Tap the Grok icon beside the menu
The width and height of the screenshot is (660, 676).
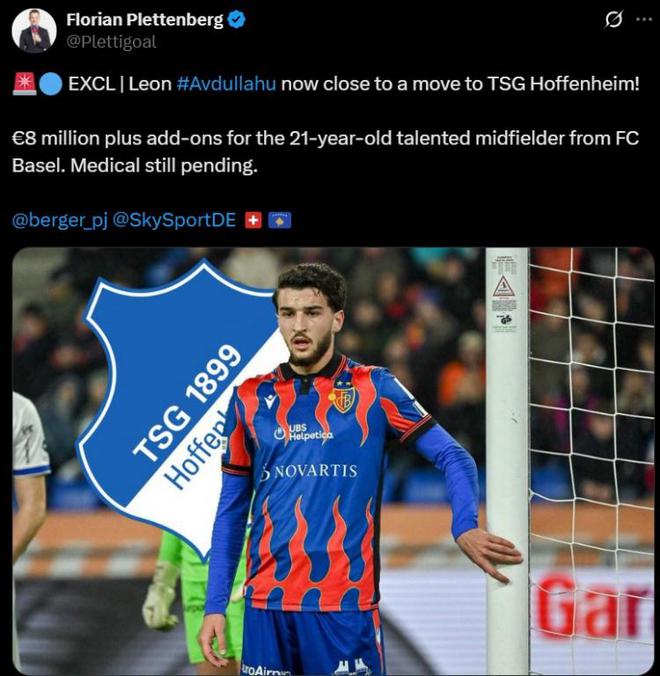coord(615,19)
